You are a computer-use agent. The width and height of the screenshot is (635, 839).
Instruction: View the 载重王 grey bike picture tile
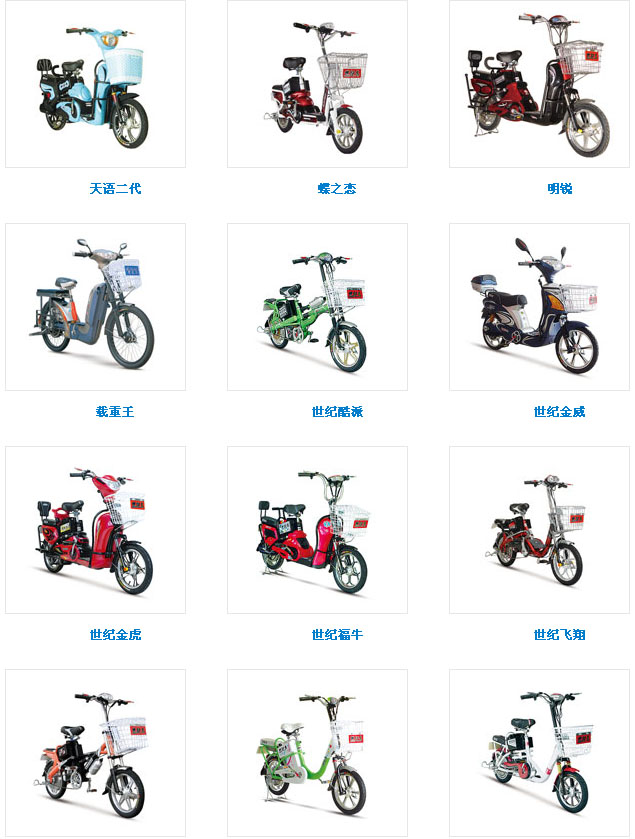pos(95,307)
